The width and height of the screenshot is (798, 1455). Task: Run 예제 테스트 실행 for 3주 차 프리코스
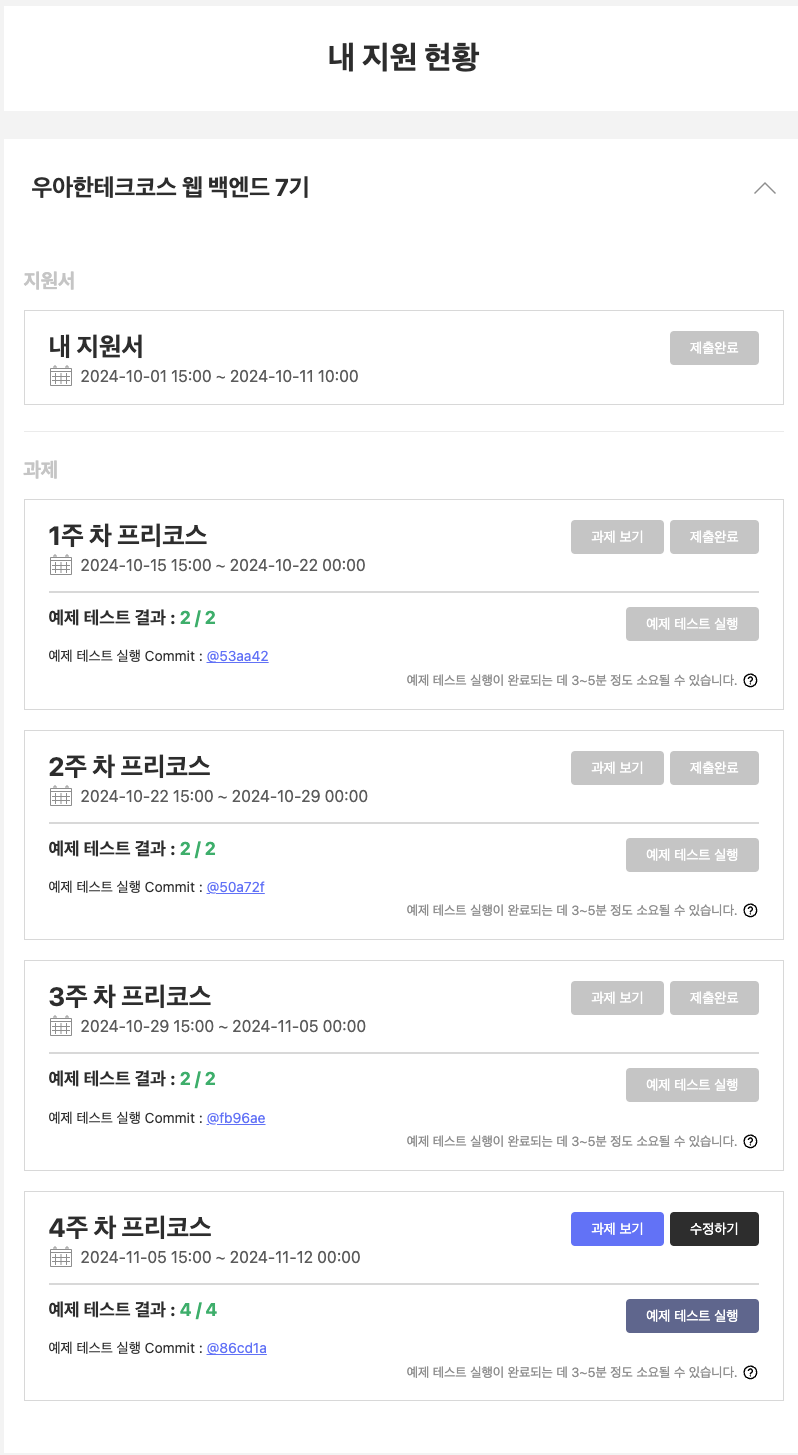click(x=692, y=1085)
